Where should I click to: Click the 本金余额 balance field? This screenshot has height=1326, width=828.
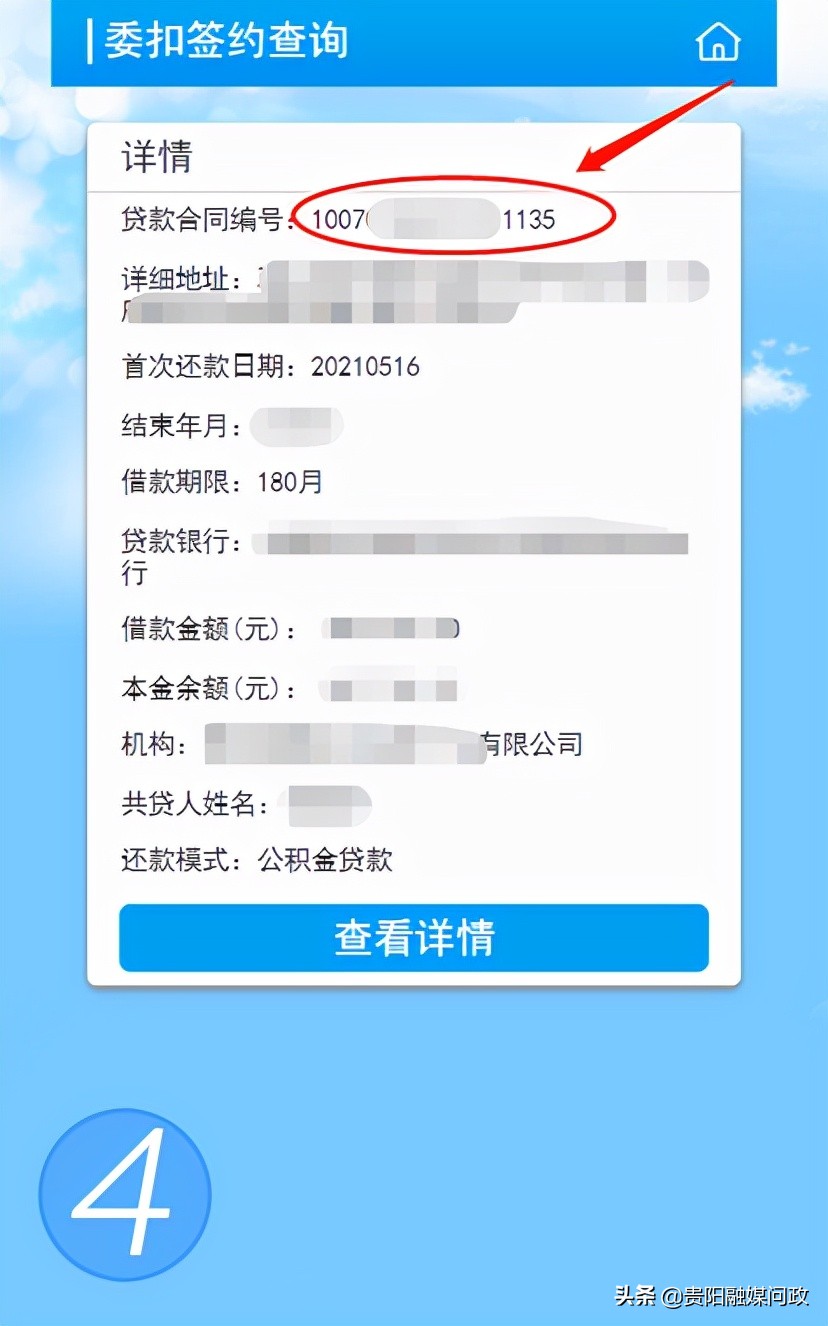pyautogui.click(x=390, y=688)
